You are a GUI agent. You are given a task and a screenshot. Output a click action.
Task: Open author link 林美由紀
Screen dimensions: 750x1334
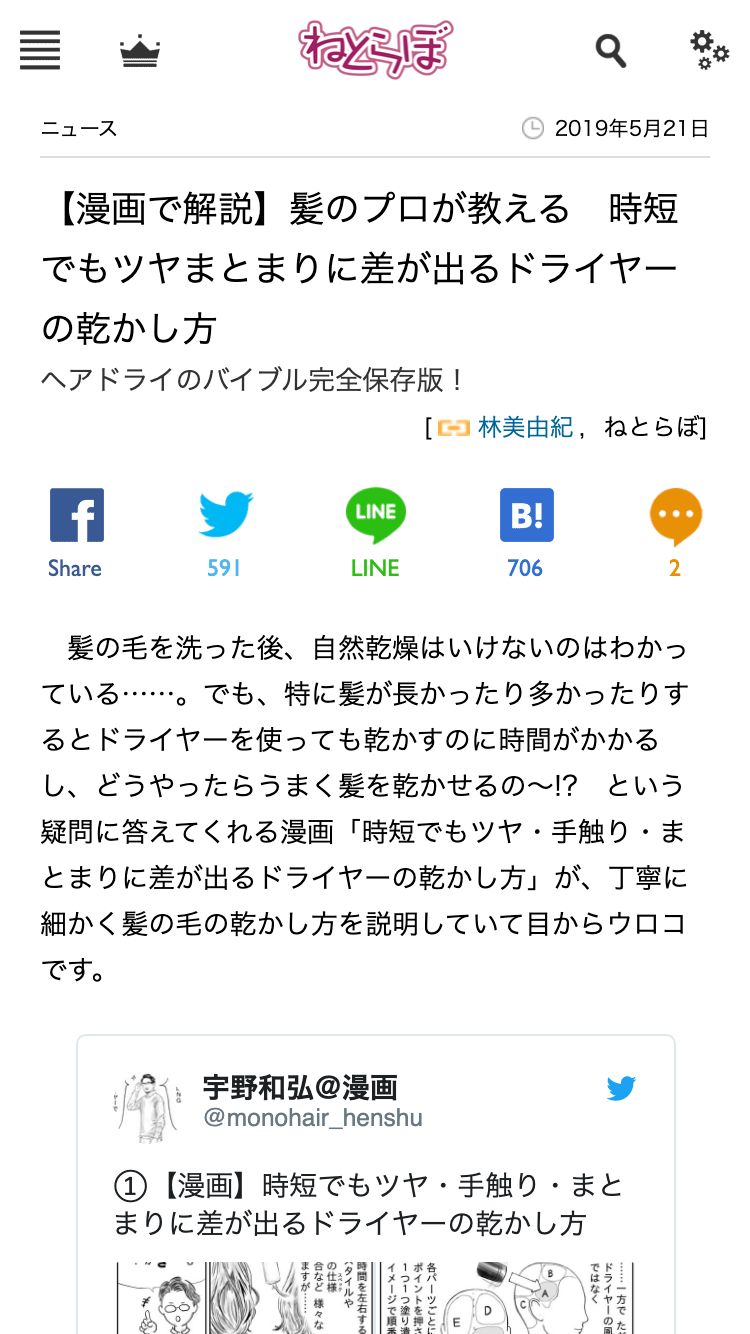(x=525, y=427)
